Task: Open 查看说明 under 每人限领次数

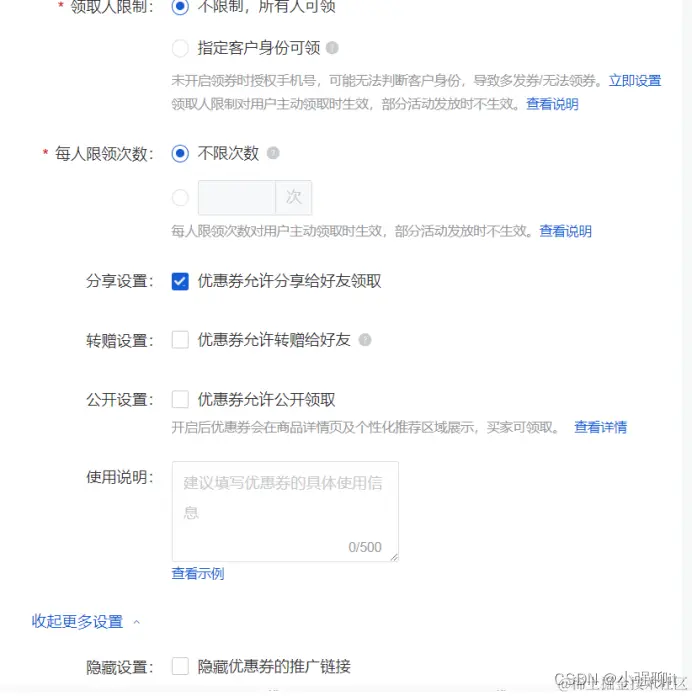Action: point(565,231)
